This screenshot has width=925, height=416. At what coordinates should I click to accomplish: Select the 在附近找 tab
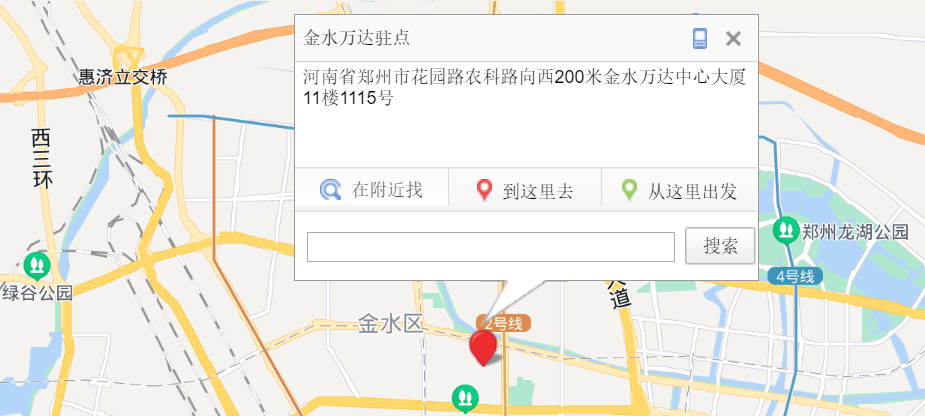[x=371, y=190]
